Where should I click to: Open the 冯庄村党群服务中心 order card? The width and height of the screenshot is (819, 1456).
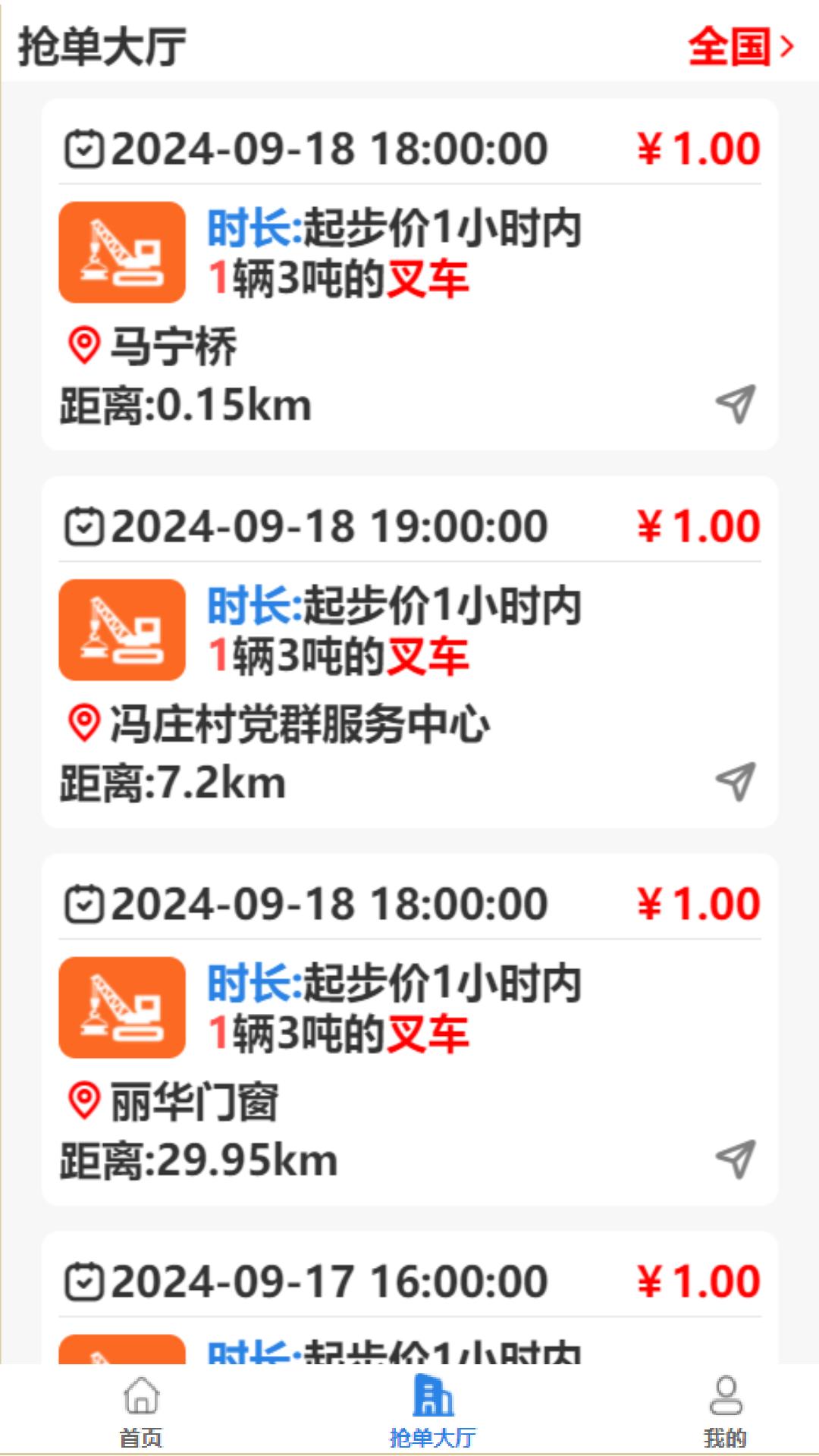pyautogui.click(x=409, y=652)
